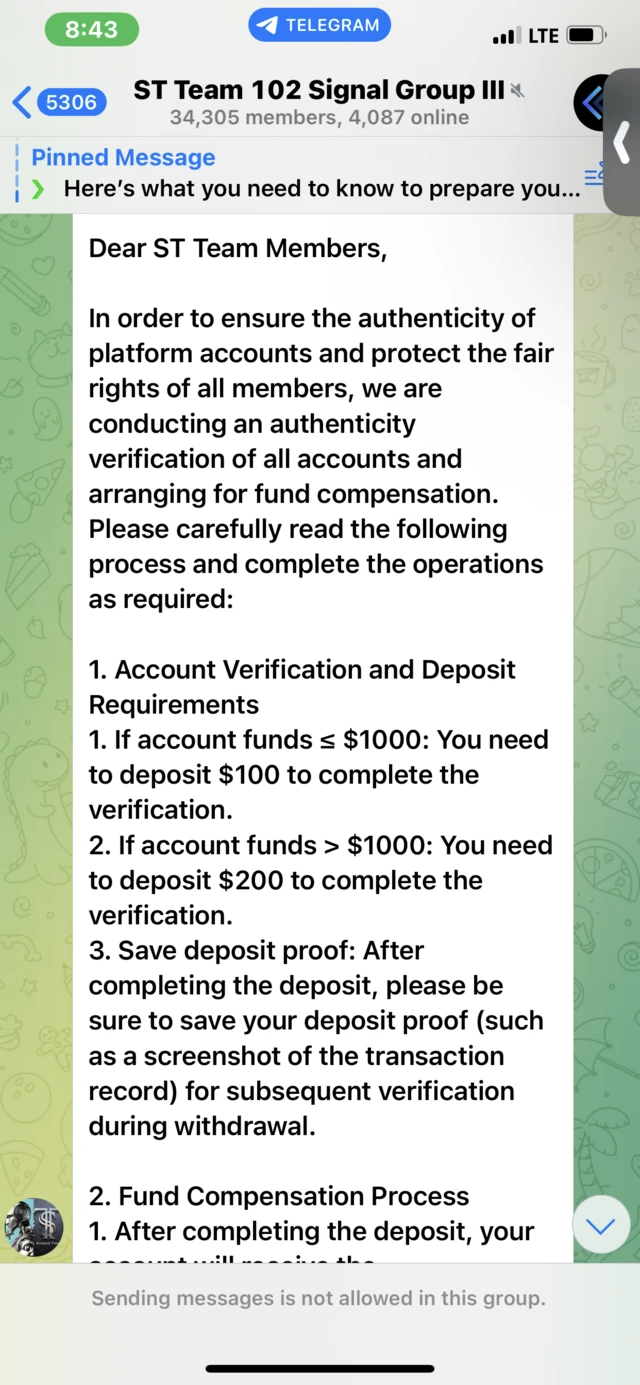Jump down to the latest messages
Screen dimensions: 640x1385
point(600,1227)
